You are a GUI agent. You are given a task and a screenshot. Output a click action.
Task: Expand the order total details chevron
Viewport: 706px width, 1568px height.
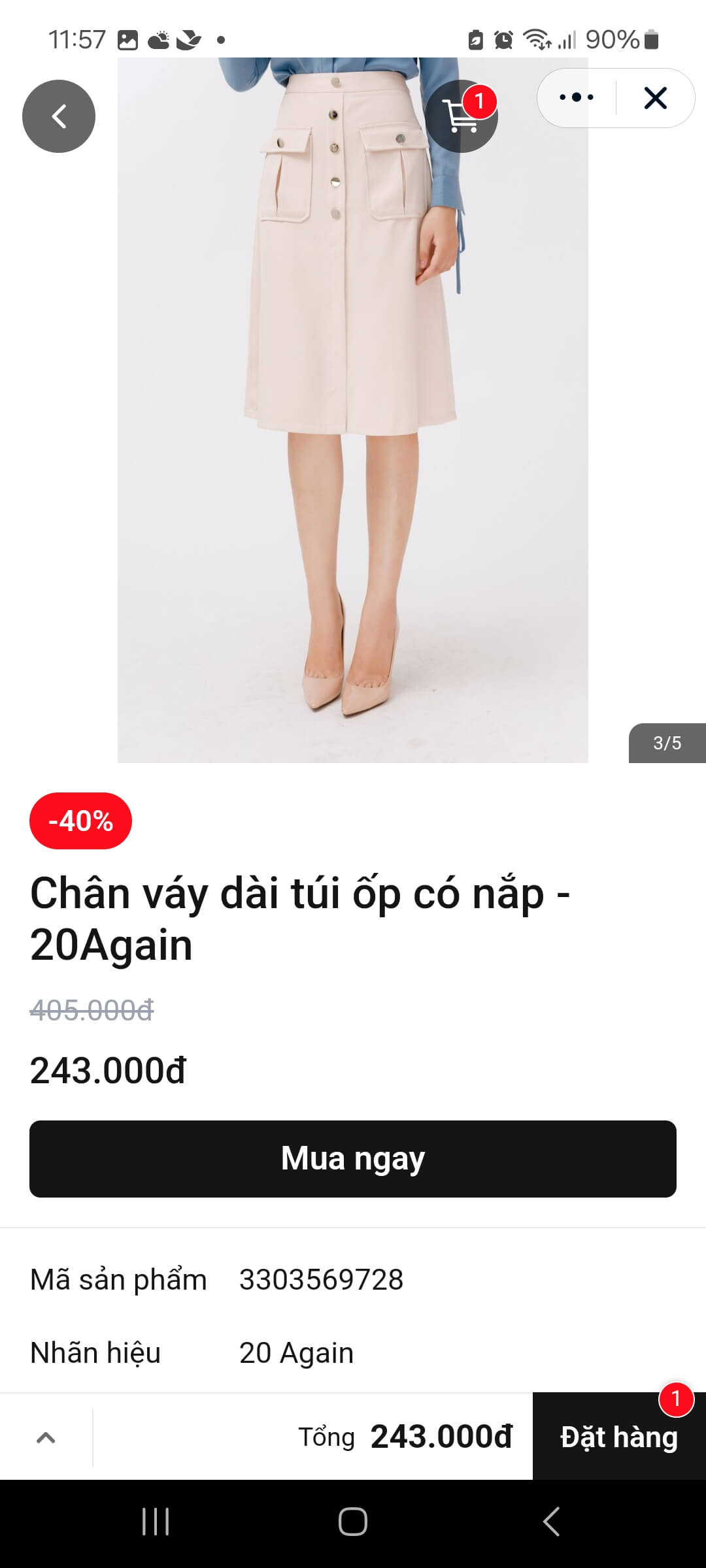point(46,1437)
